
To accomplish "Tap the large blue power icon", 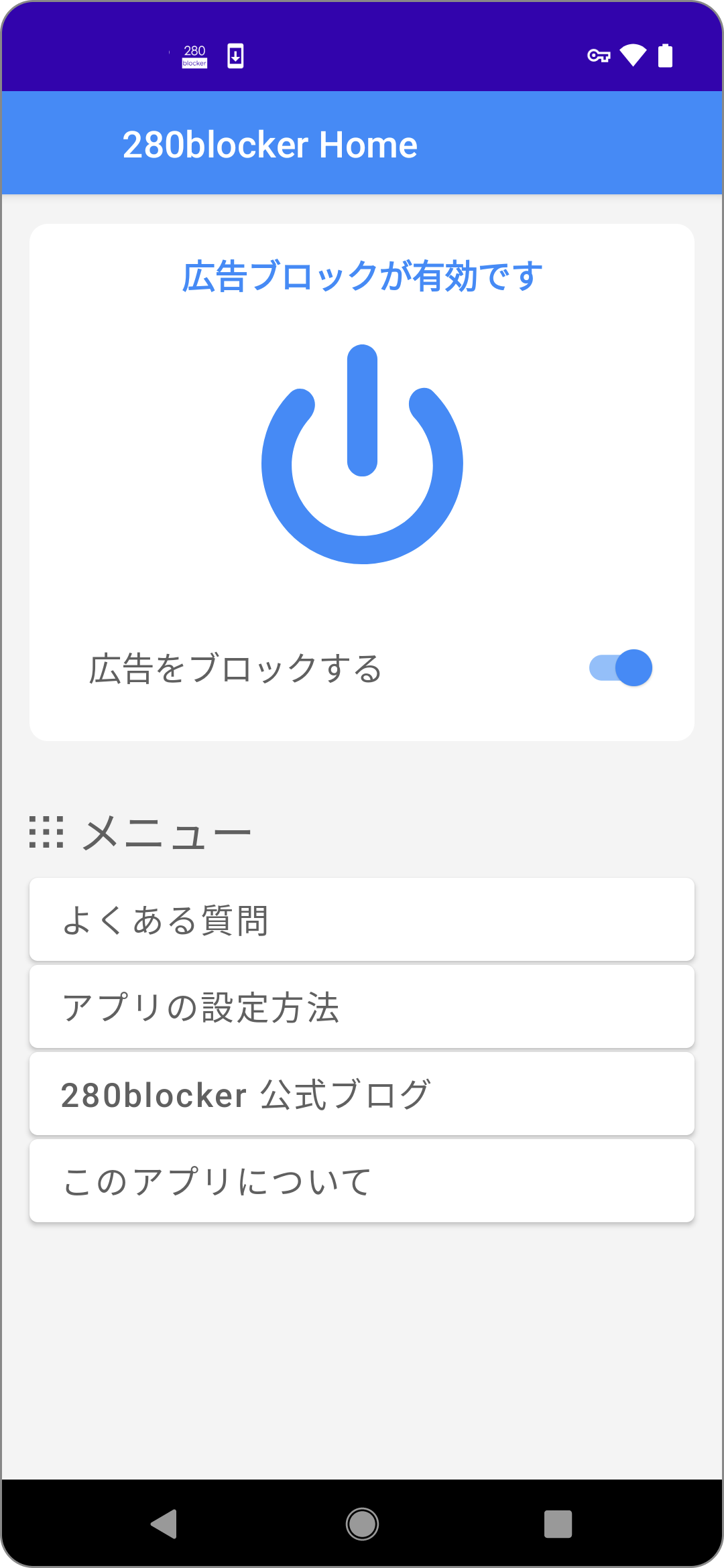I will pyautogui.click(x=362, y=454).
